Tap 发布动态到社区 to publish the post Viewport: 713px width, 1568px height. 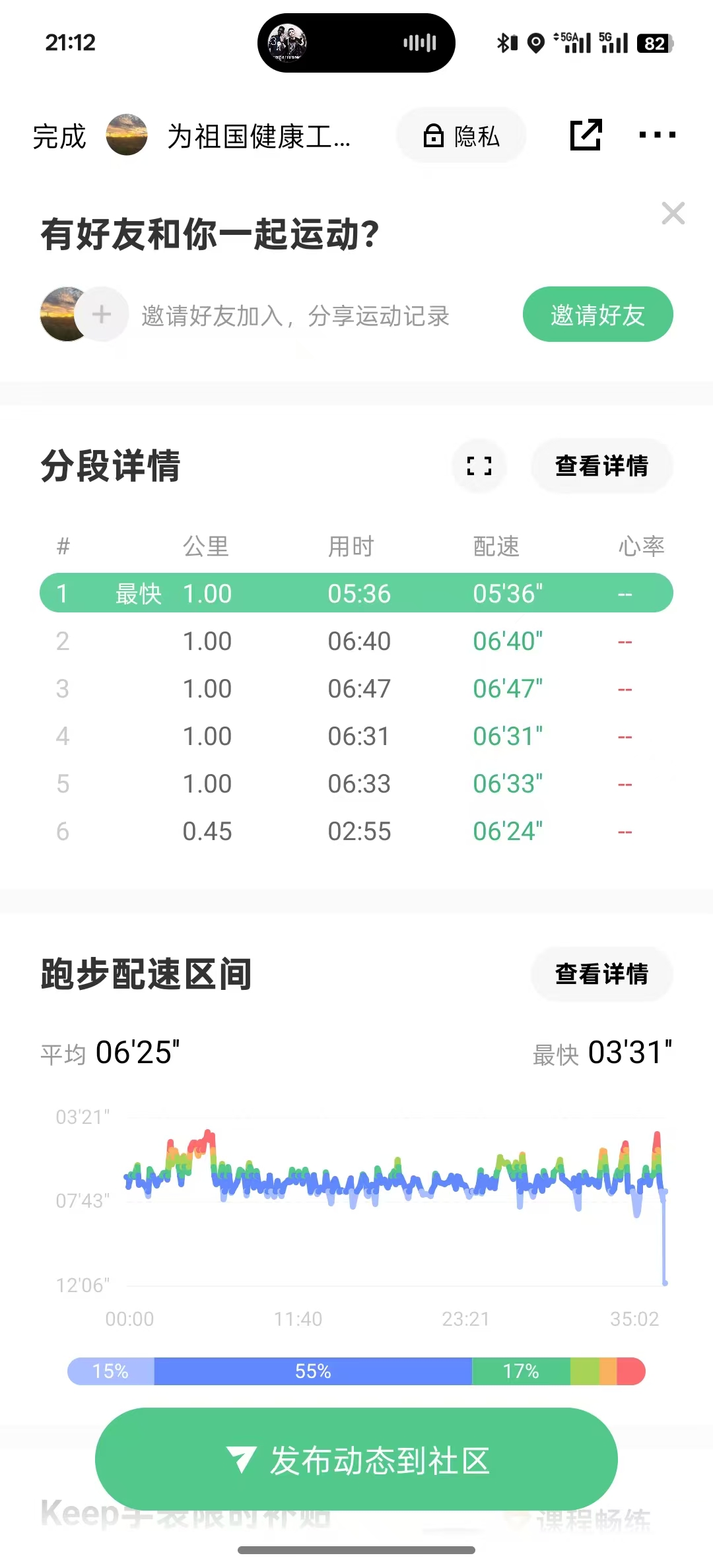[356, 1460]
